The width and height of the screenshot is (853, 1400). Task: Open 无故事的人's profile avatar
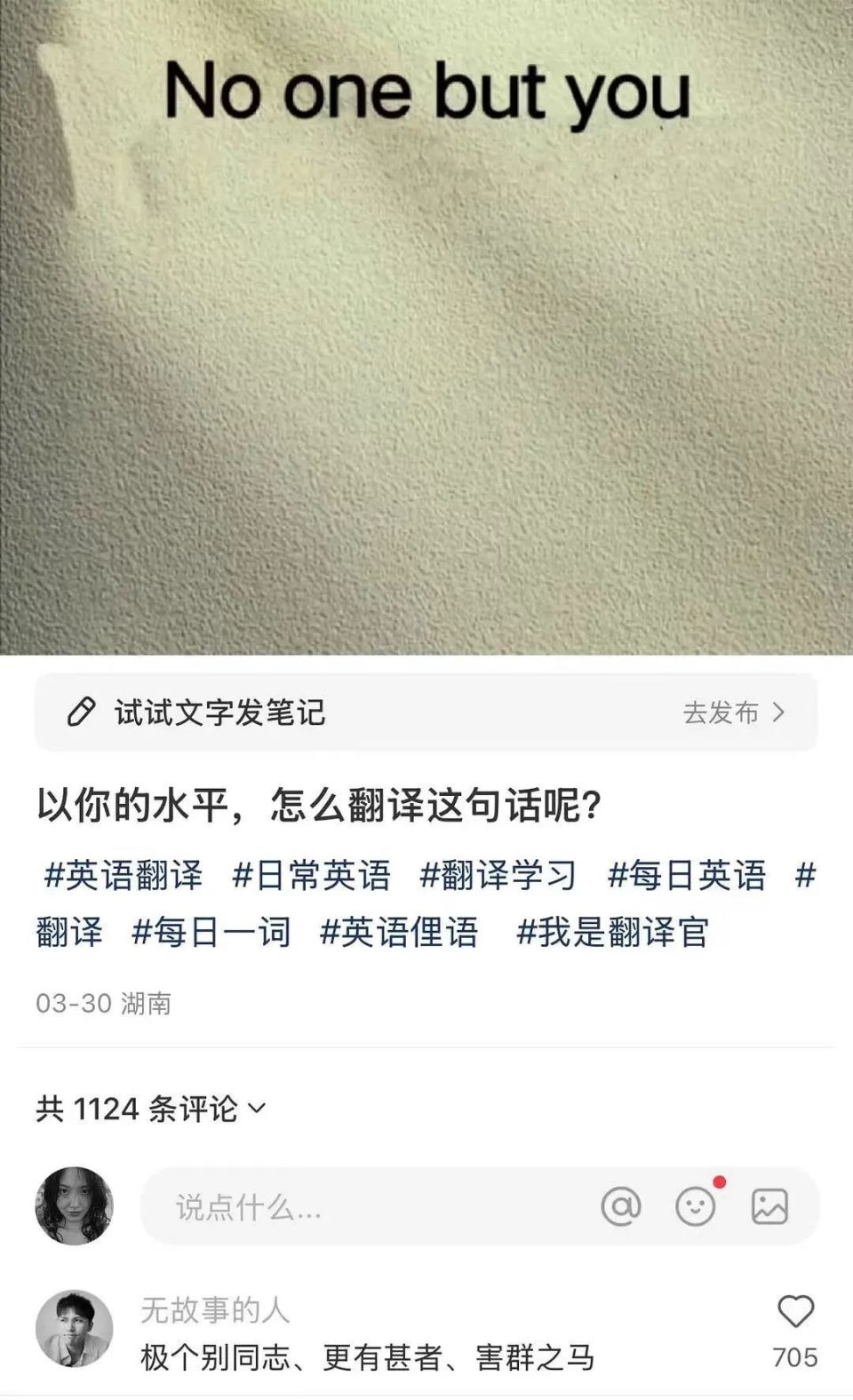(74, 1329)
